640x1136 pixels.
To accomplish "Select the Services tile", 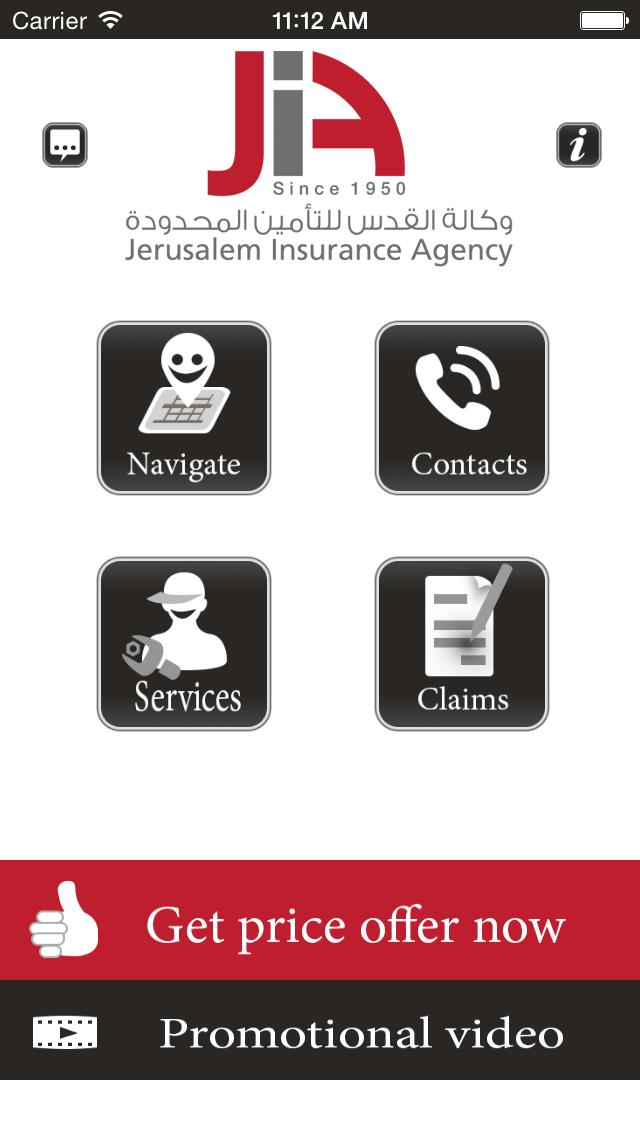I will pyautogui.click(x=184, y=644).
